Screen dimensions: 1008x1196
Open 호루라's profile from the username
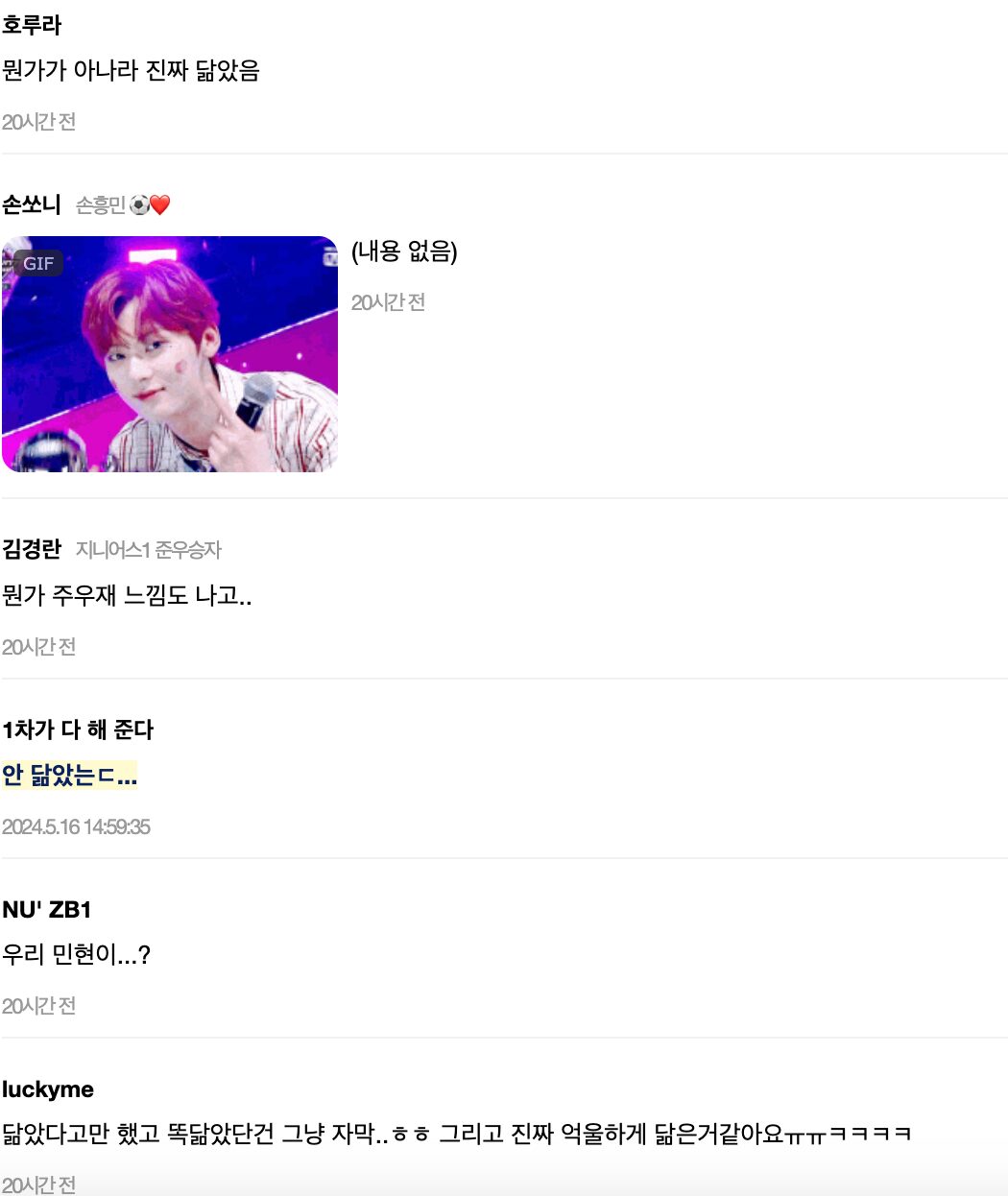coord(32,25)
